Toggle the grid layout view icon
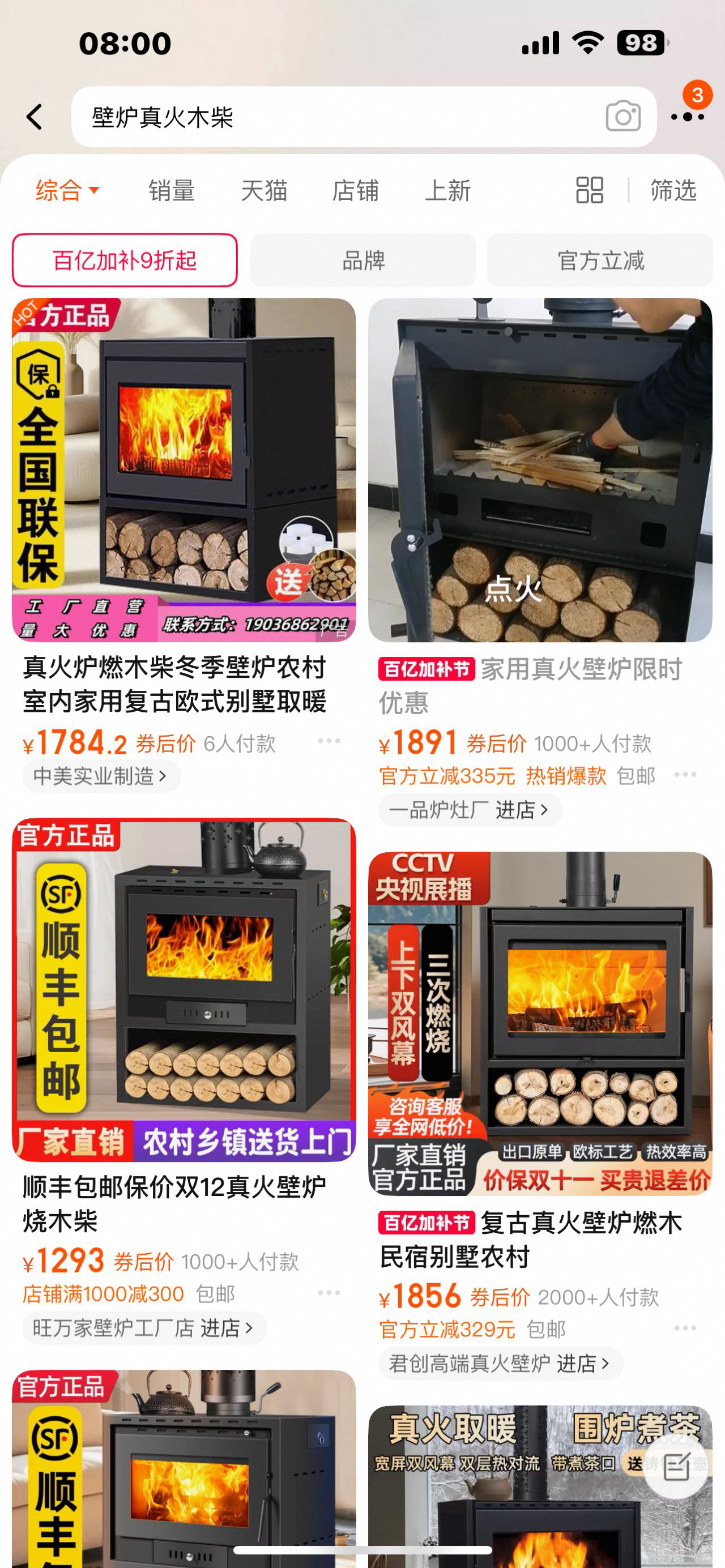Image resolution: width=725 pixels, height=1568 pixels. tap(589, 190)
